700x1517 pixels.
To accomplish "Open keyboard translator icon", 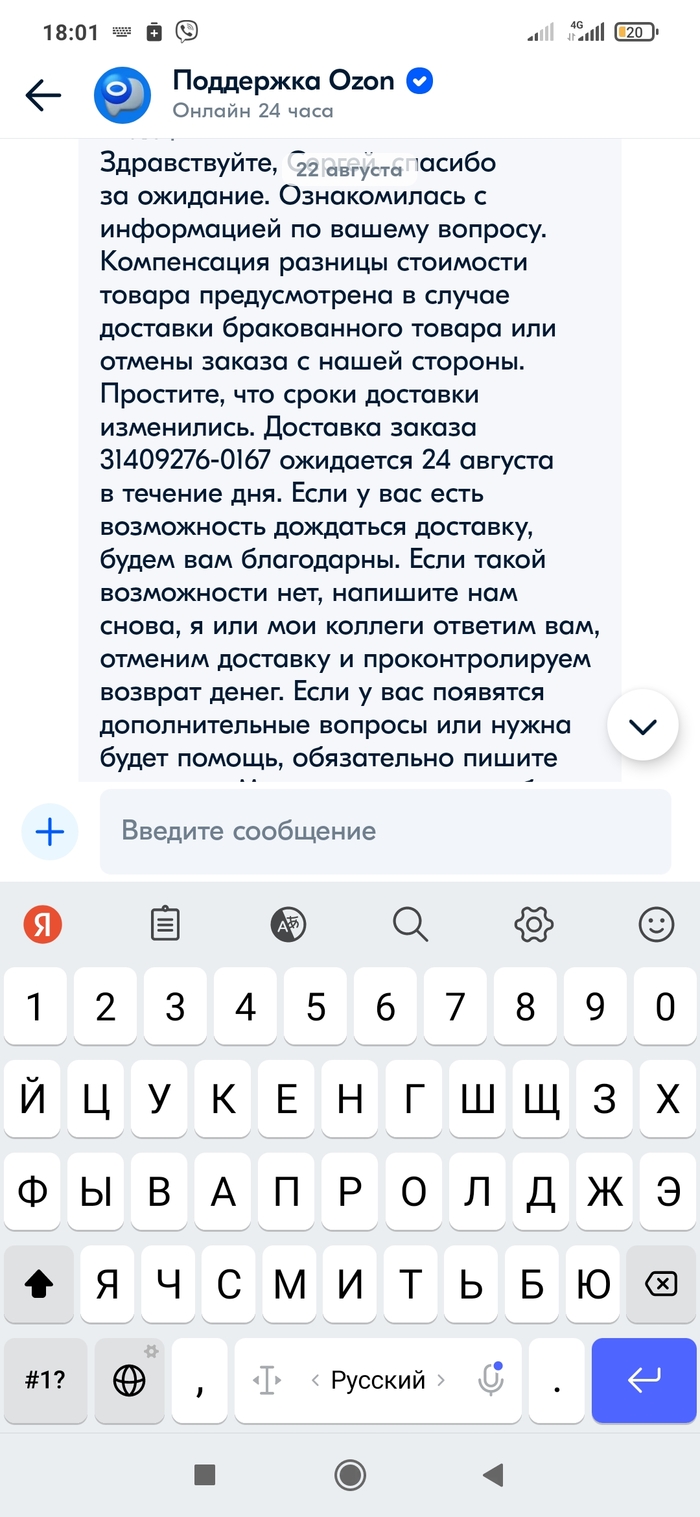I will (288, 925).
